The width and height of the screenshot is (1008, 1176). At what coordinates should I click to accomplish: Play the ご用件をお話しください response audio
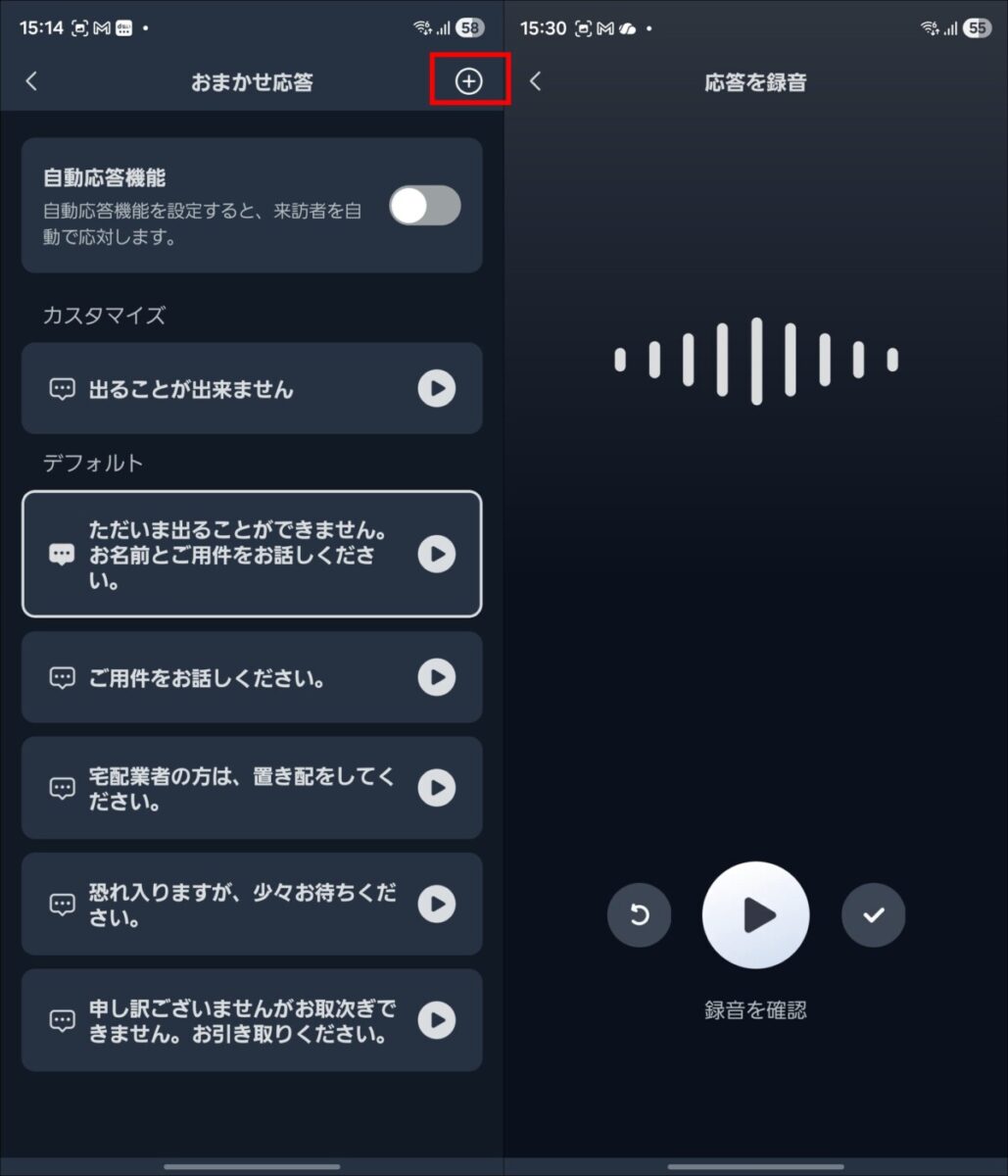[x=436, y=677]
